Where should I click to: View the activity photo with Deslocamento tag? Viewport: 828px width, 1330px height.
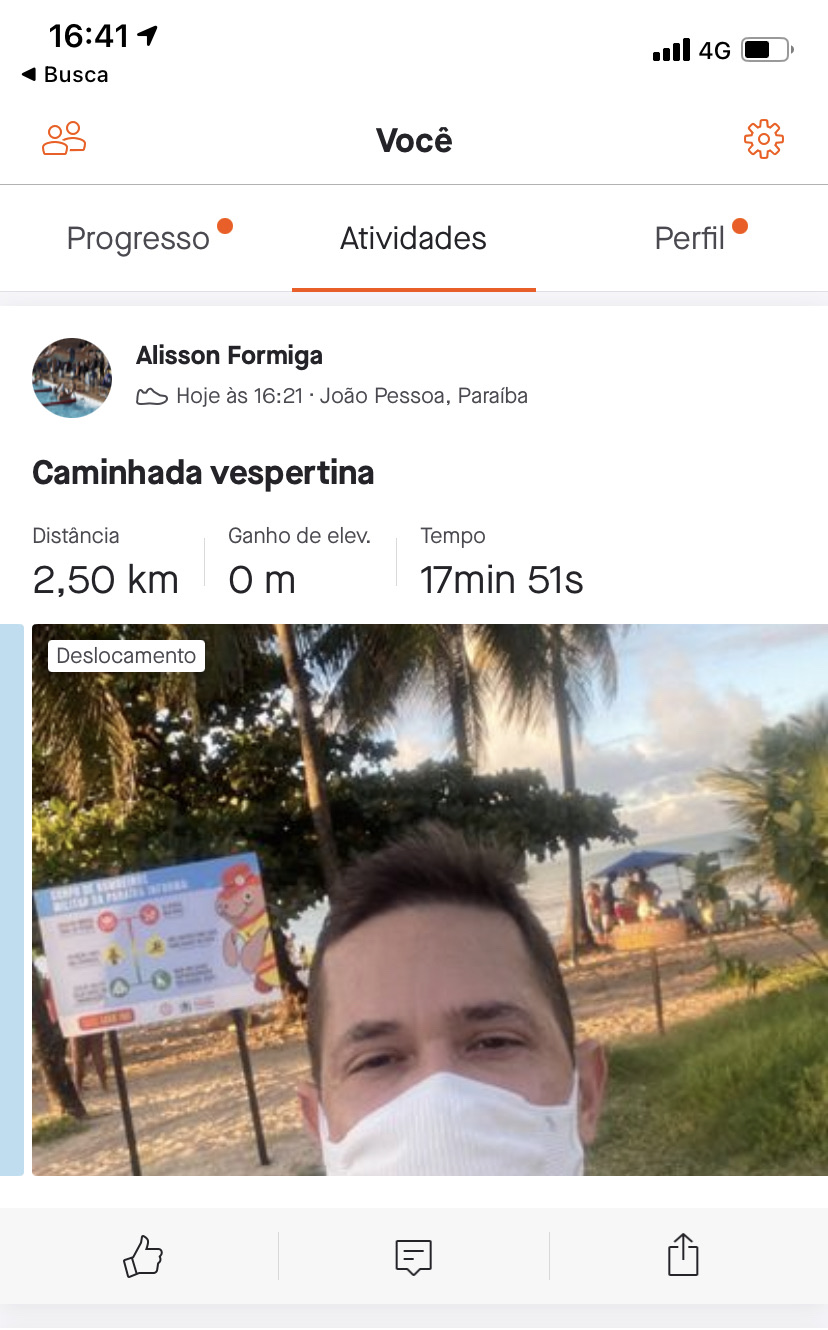point(430,900)
